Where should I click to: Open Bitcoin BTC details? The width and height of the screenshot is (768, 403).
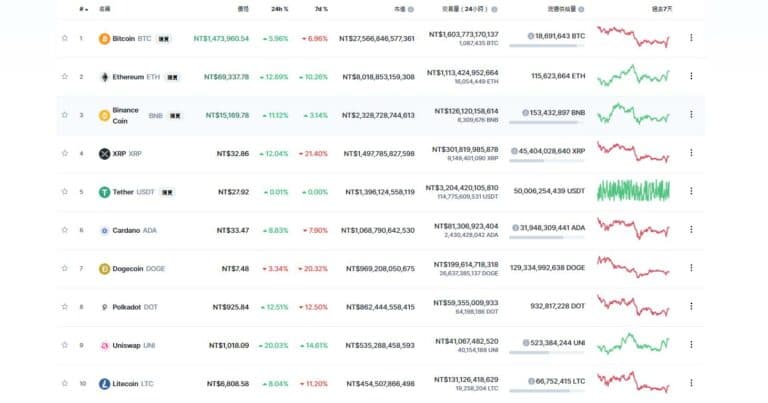[124, 38]
